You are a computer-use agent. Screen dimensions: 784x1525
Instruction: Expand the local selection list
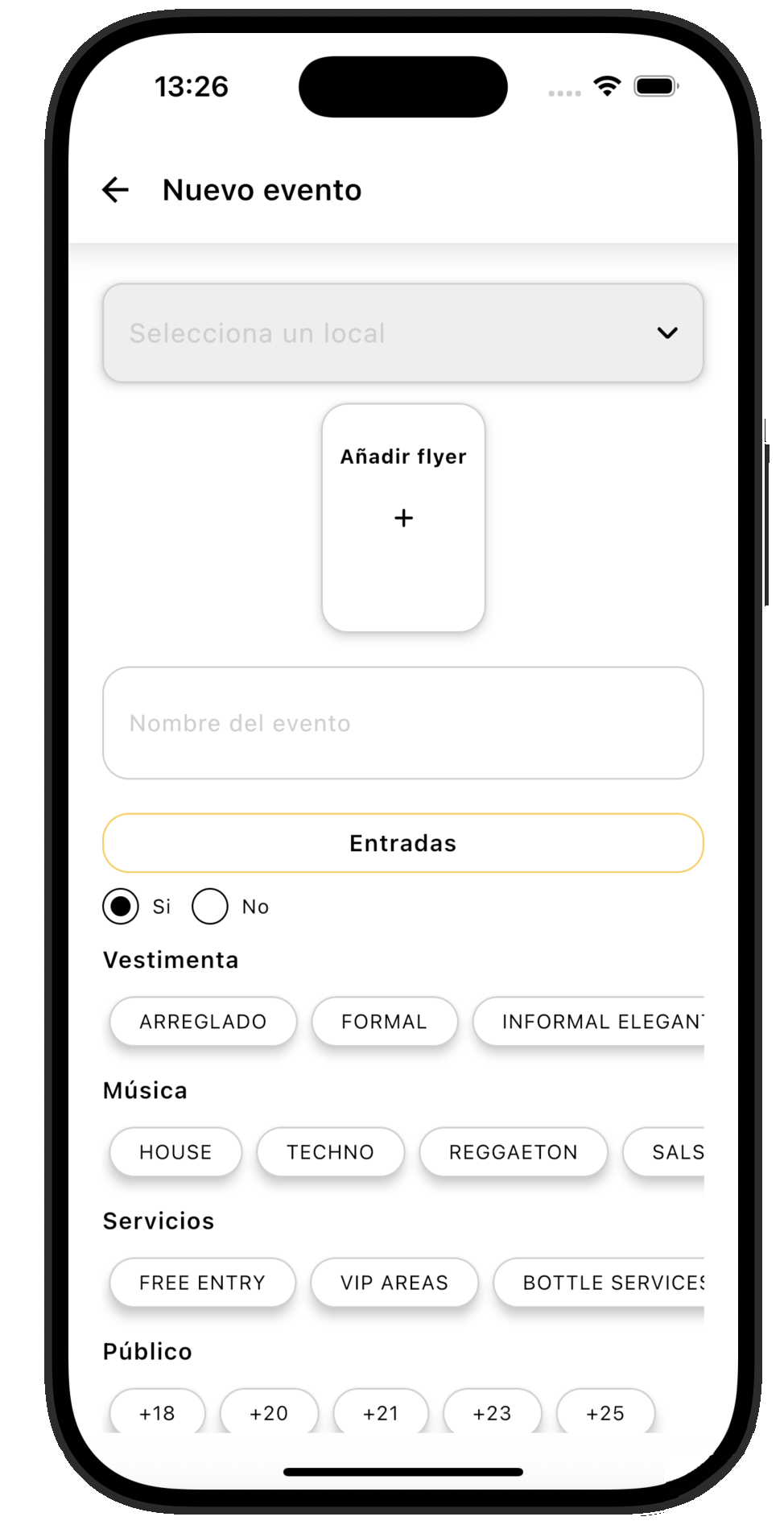(402, 333)
